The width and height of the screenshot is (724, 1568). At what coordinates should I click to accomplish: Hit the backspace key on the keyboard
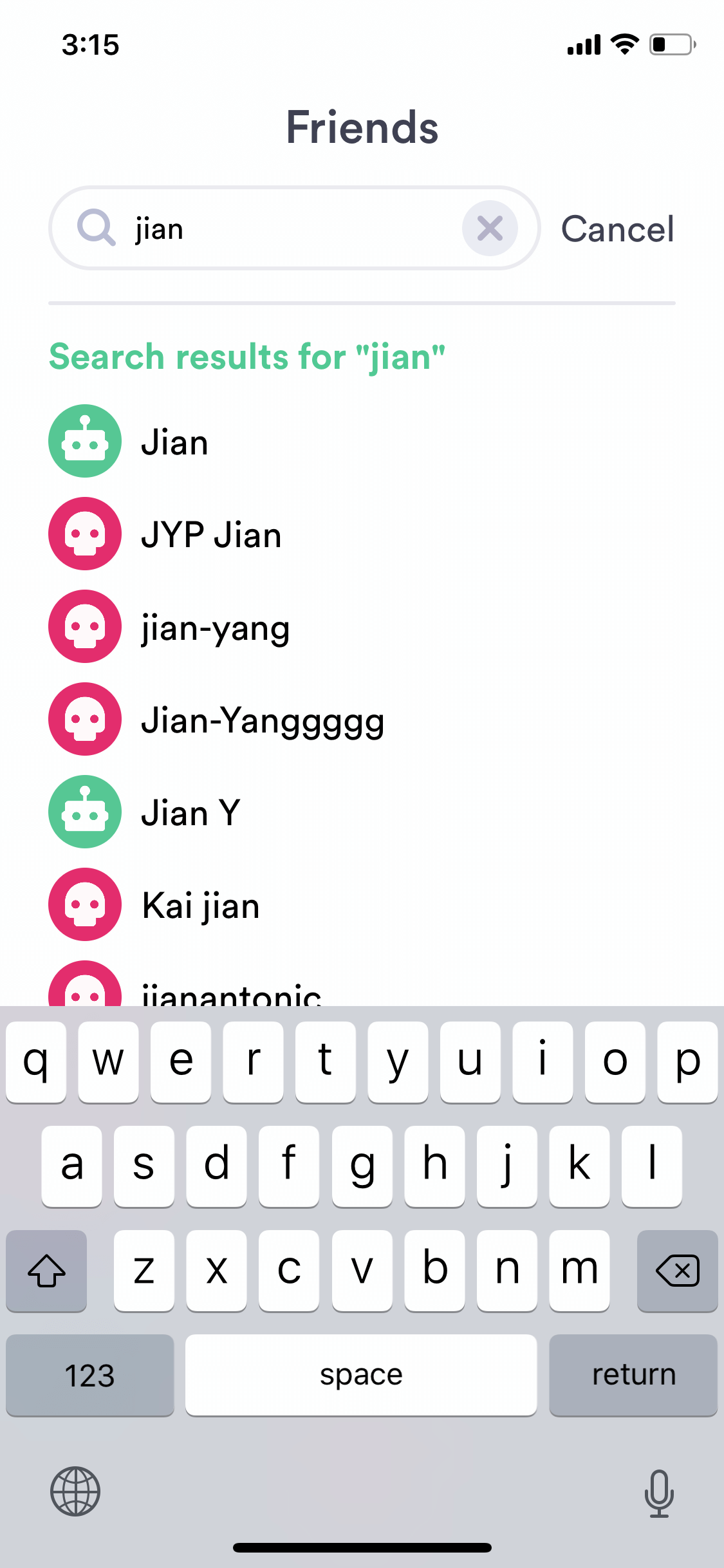(677, 1271)
